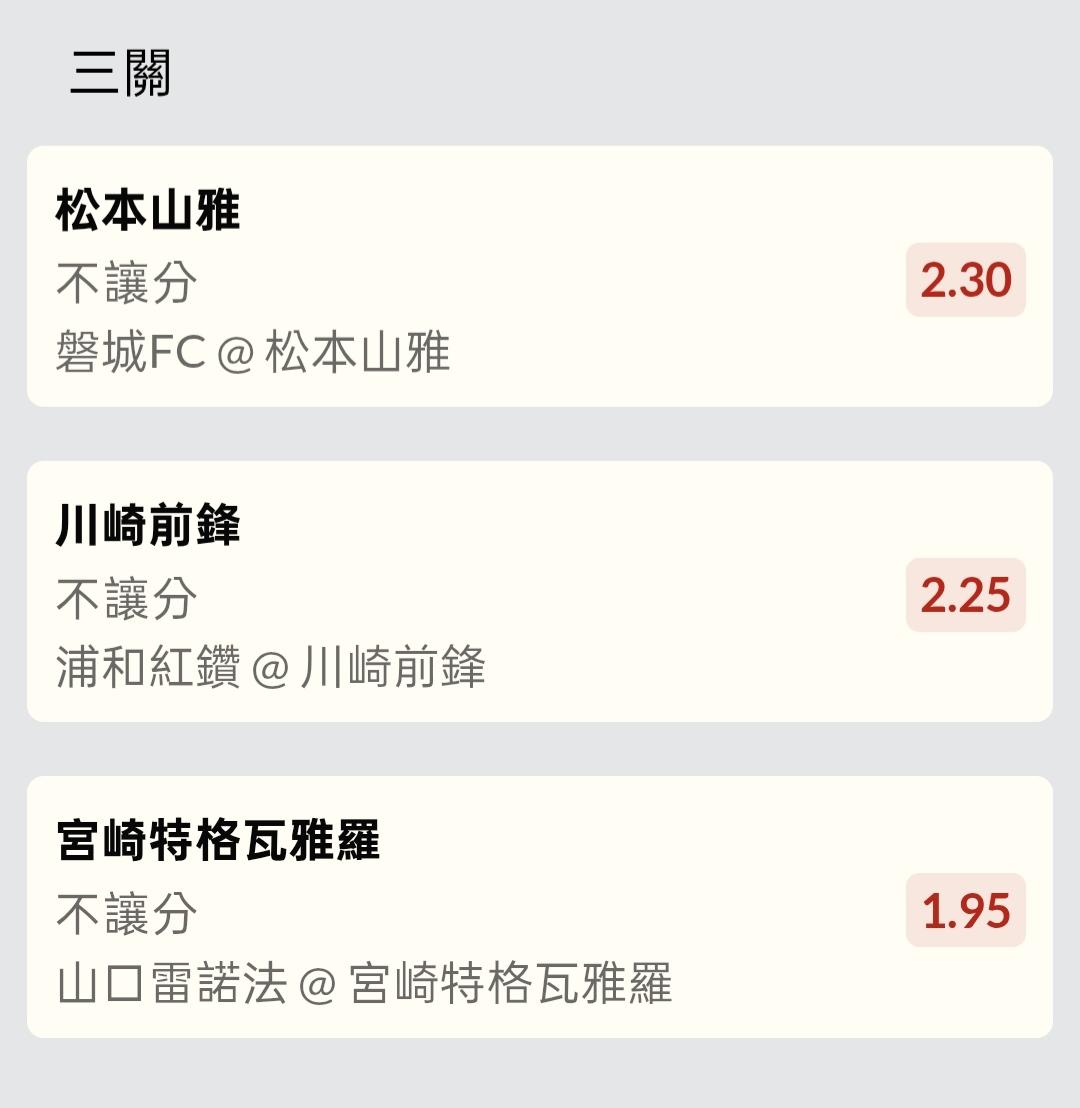Open the 川崎前鋒 bet selection card
1080x1108 pixels.
540,592
